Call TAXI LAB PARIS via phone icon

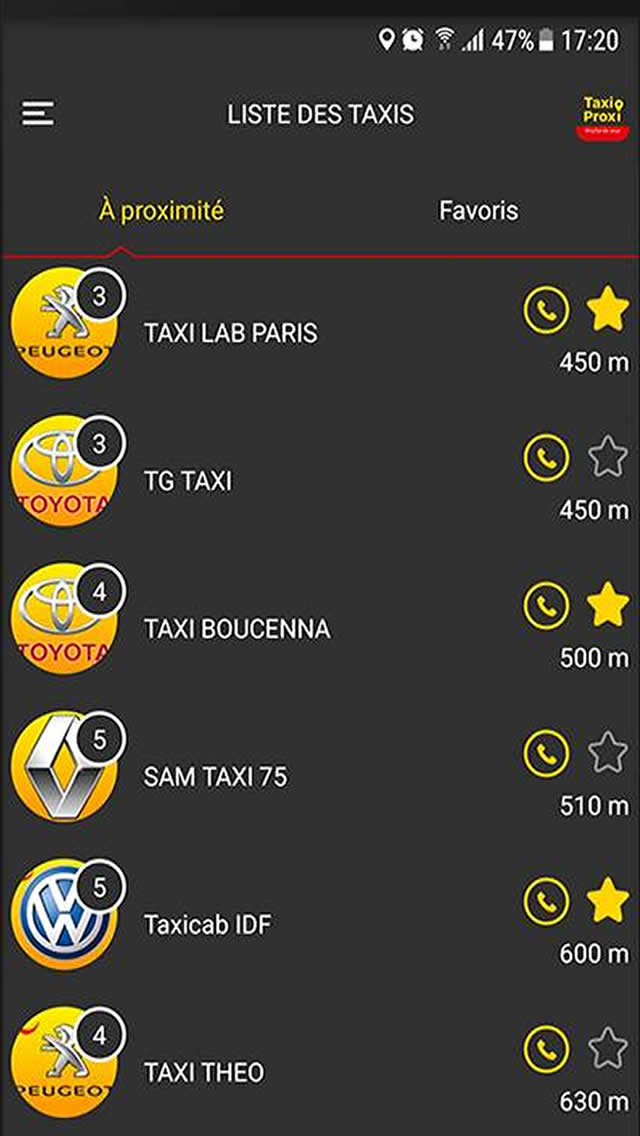pyautogui.click(x=546, y=310)
